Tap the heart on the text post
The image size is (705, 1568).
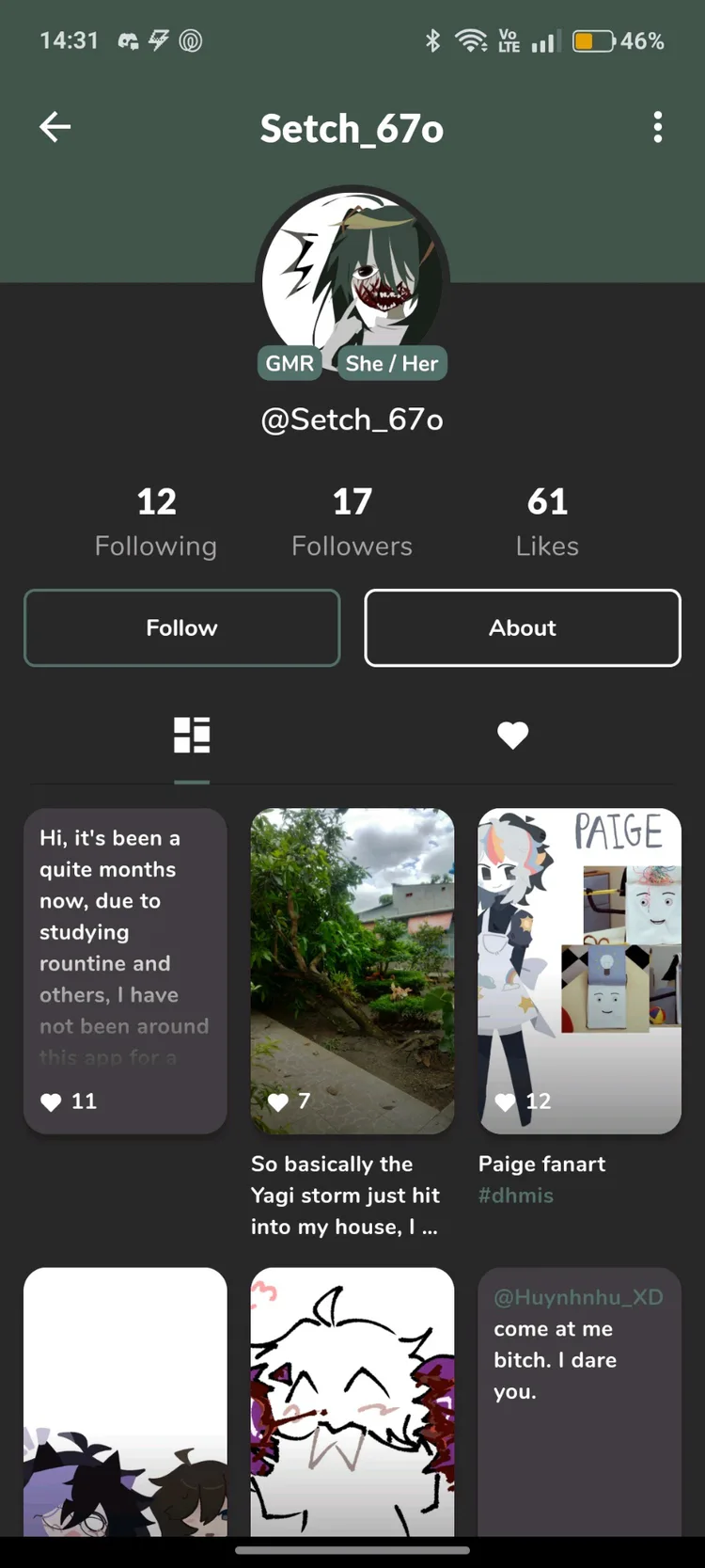[51, 1101]
